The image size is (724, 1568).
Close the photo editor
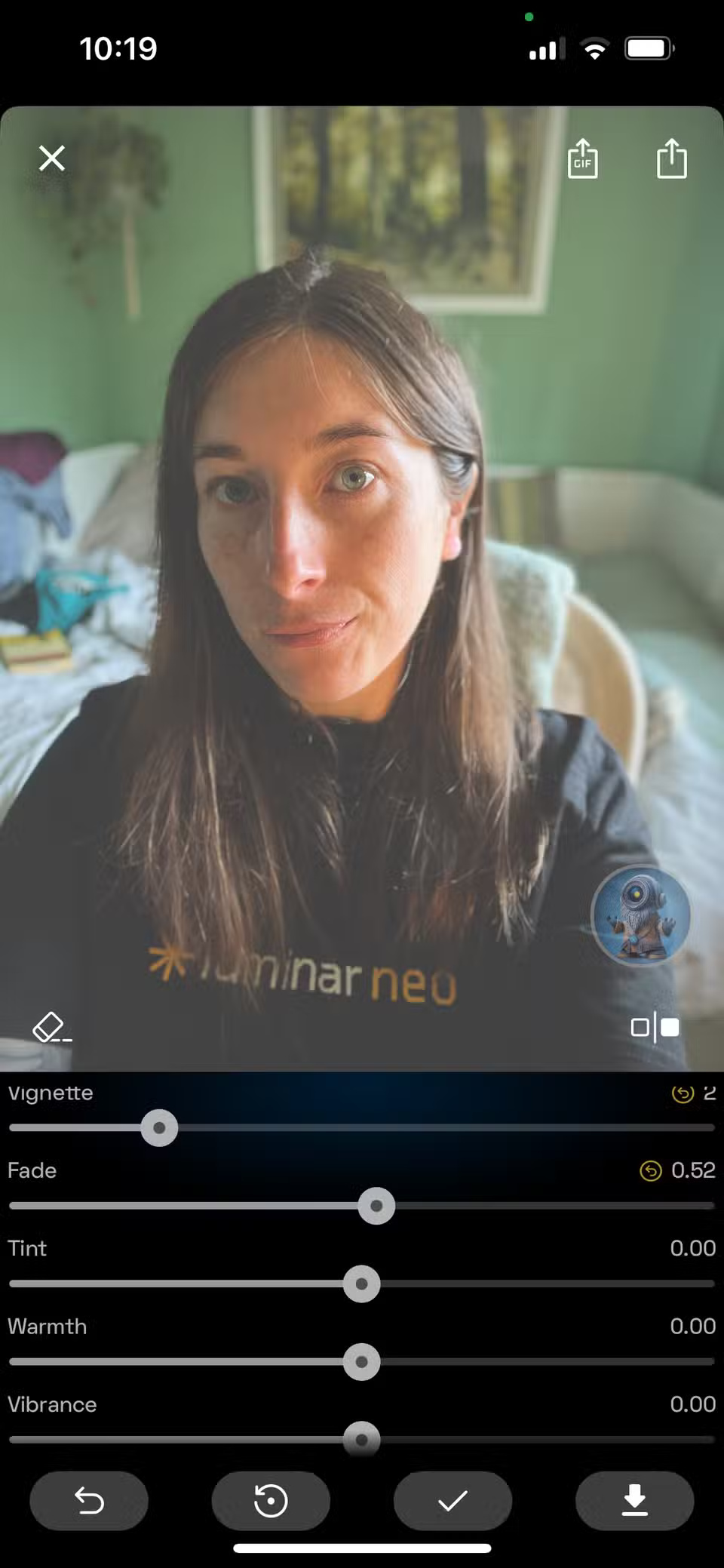pyautogui.click(x=51, y=158)
